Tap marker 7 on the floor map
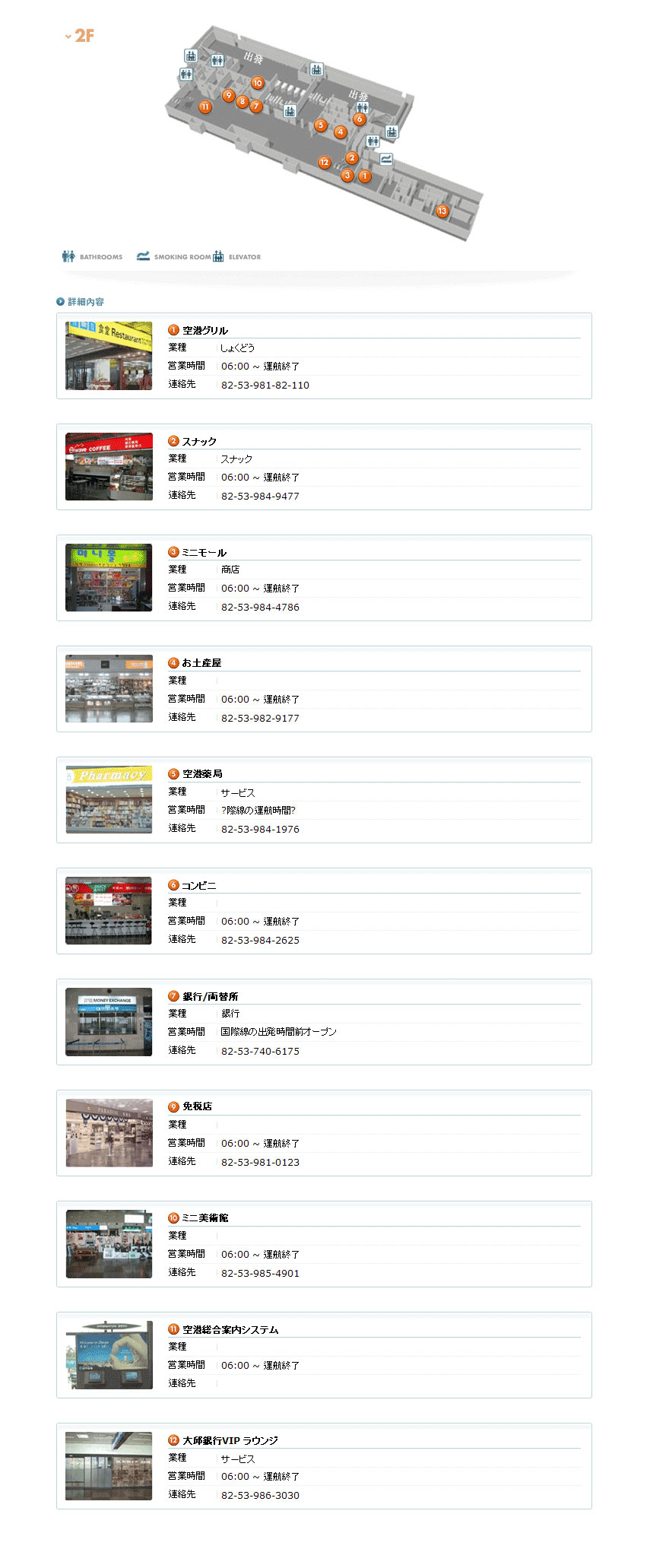Viewport: 669px width, 1568px height. (x=256, y=106)
